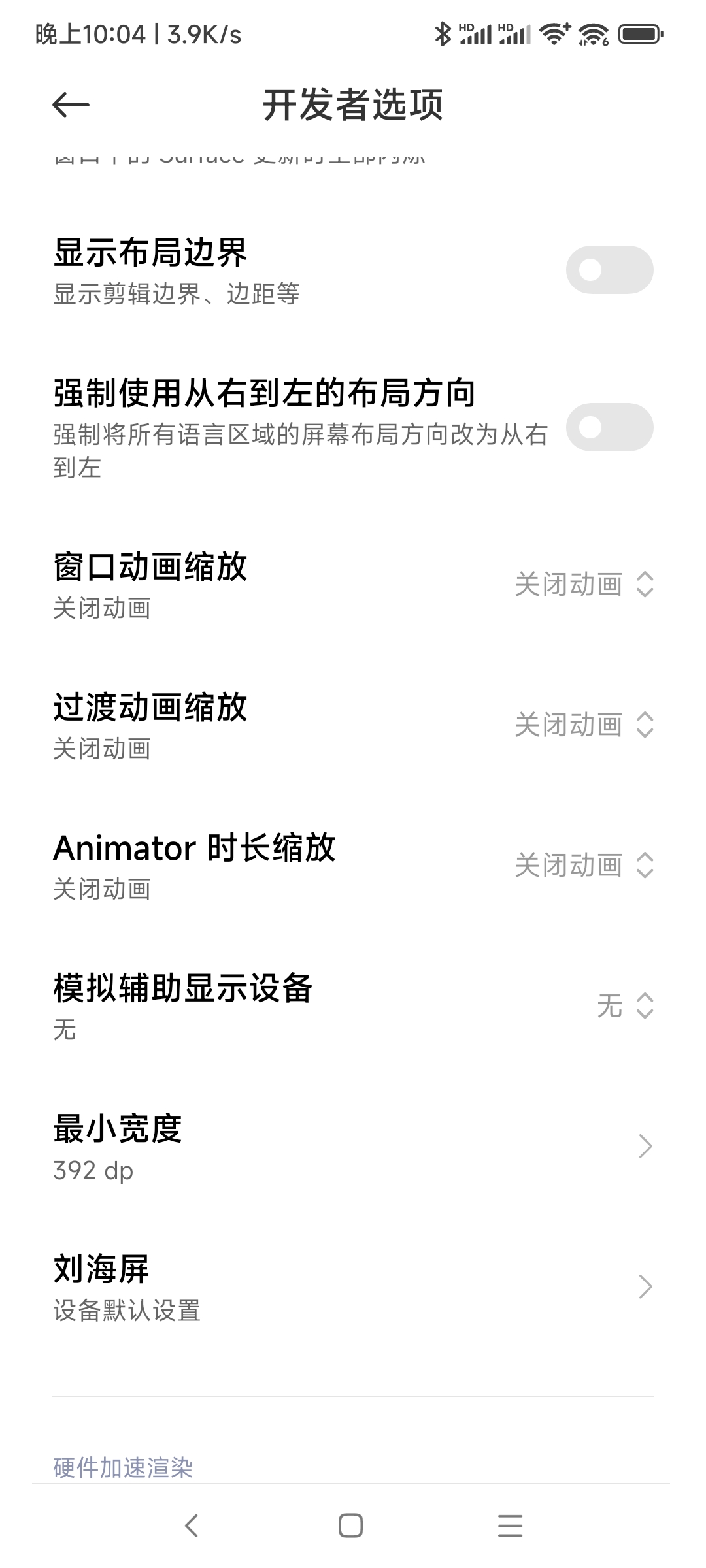
Task: Open the 最小宽度 setting
Action: coord(353,1147)
